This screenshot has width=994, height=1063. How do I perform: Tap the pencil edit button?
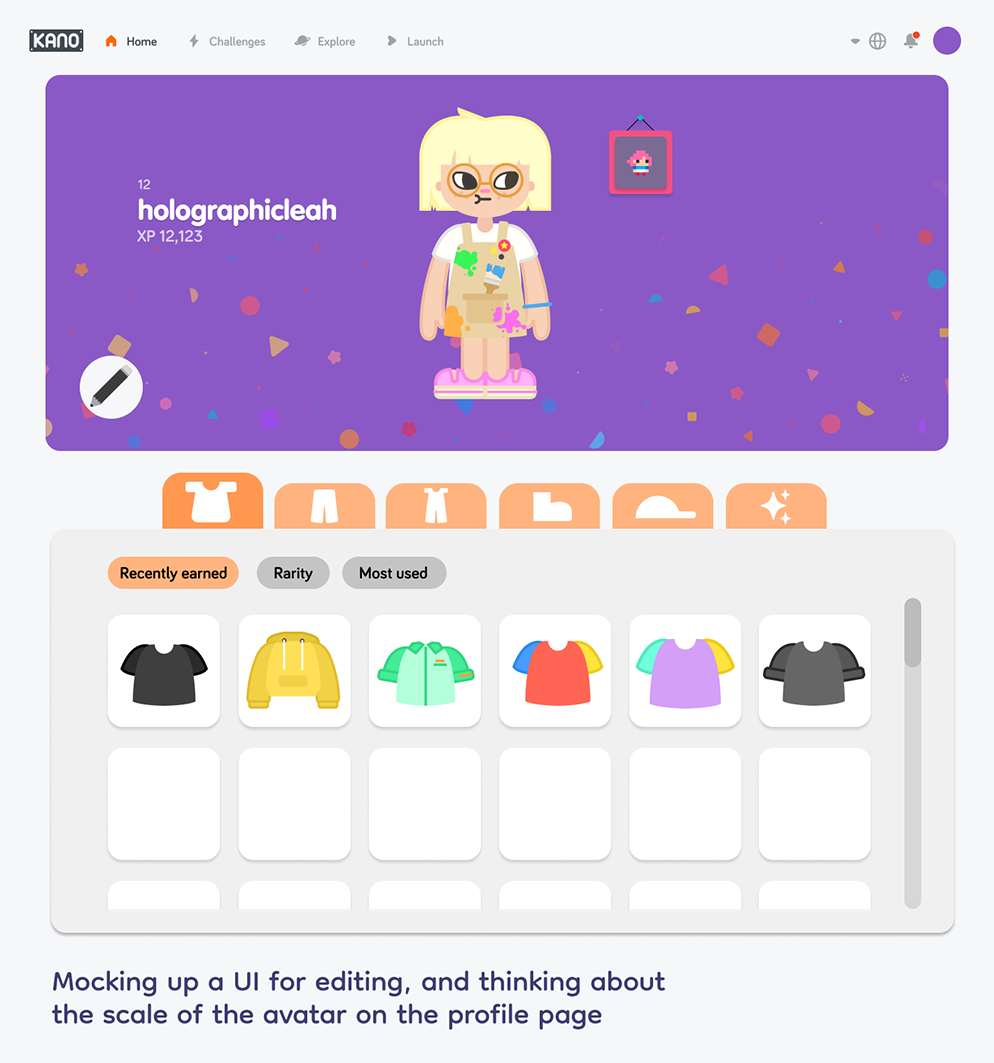111,387
